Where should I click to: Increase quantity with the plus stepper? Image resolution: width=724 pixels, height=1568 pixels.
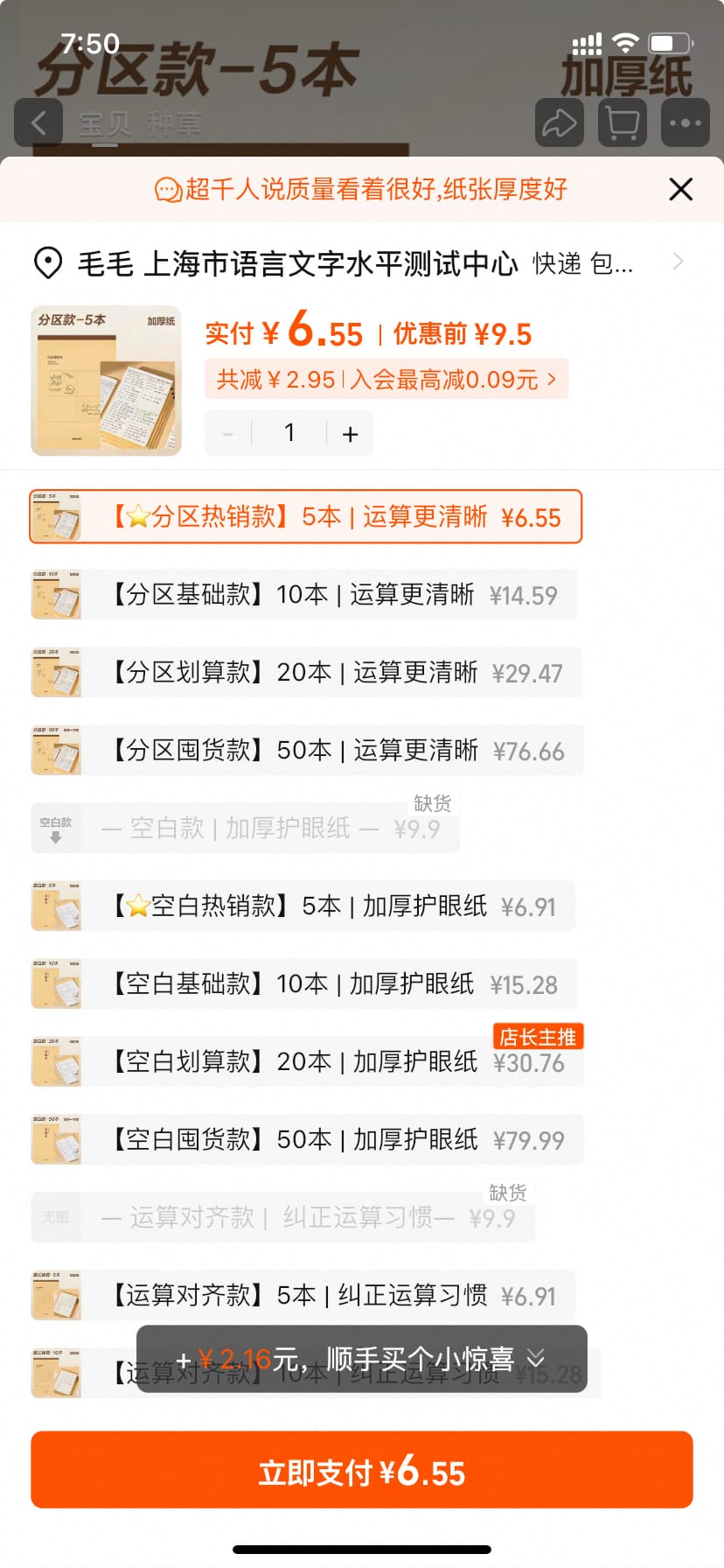click(x=350, y=432)
